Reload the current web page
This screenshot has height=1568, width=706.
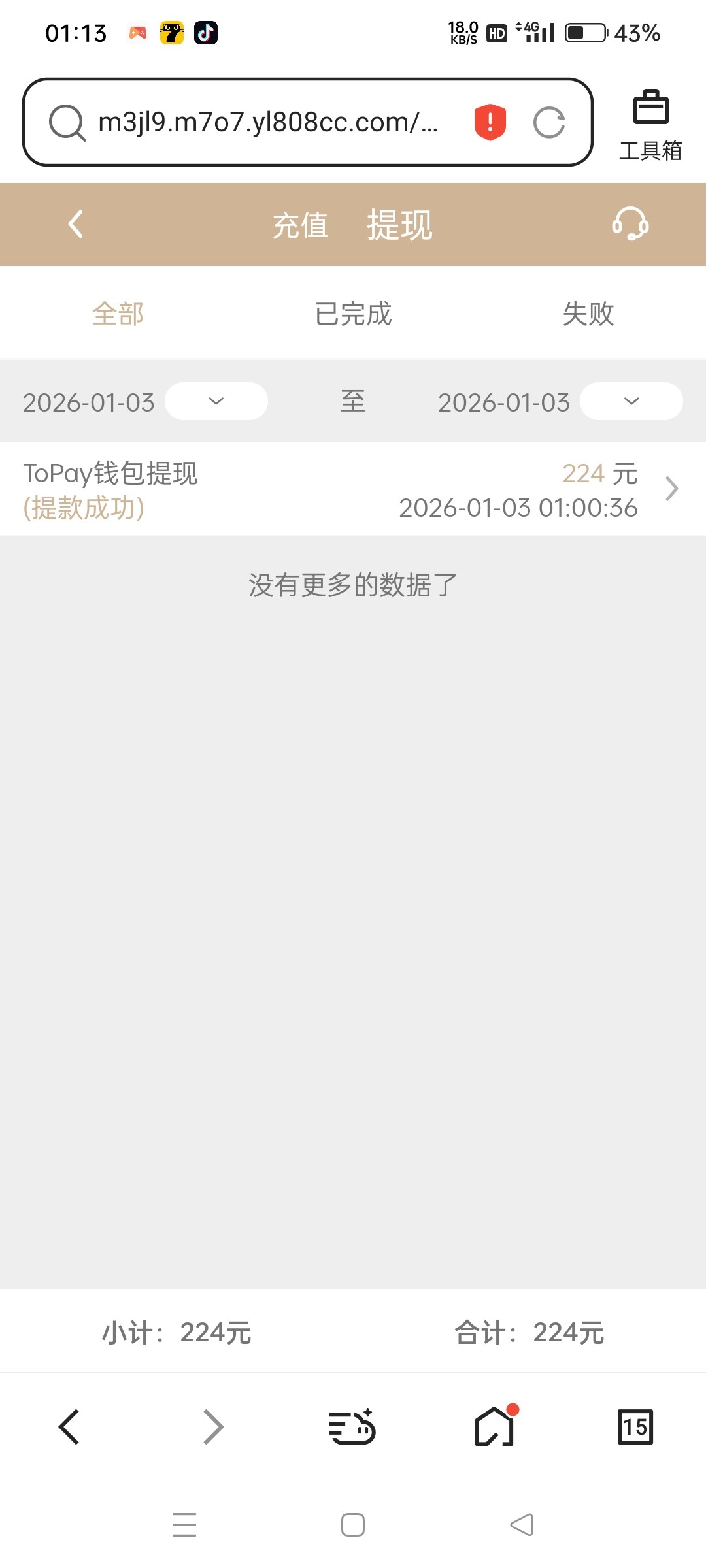pos(548,122)
